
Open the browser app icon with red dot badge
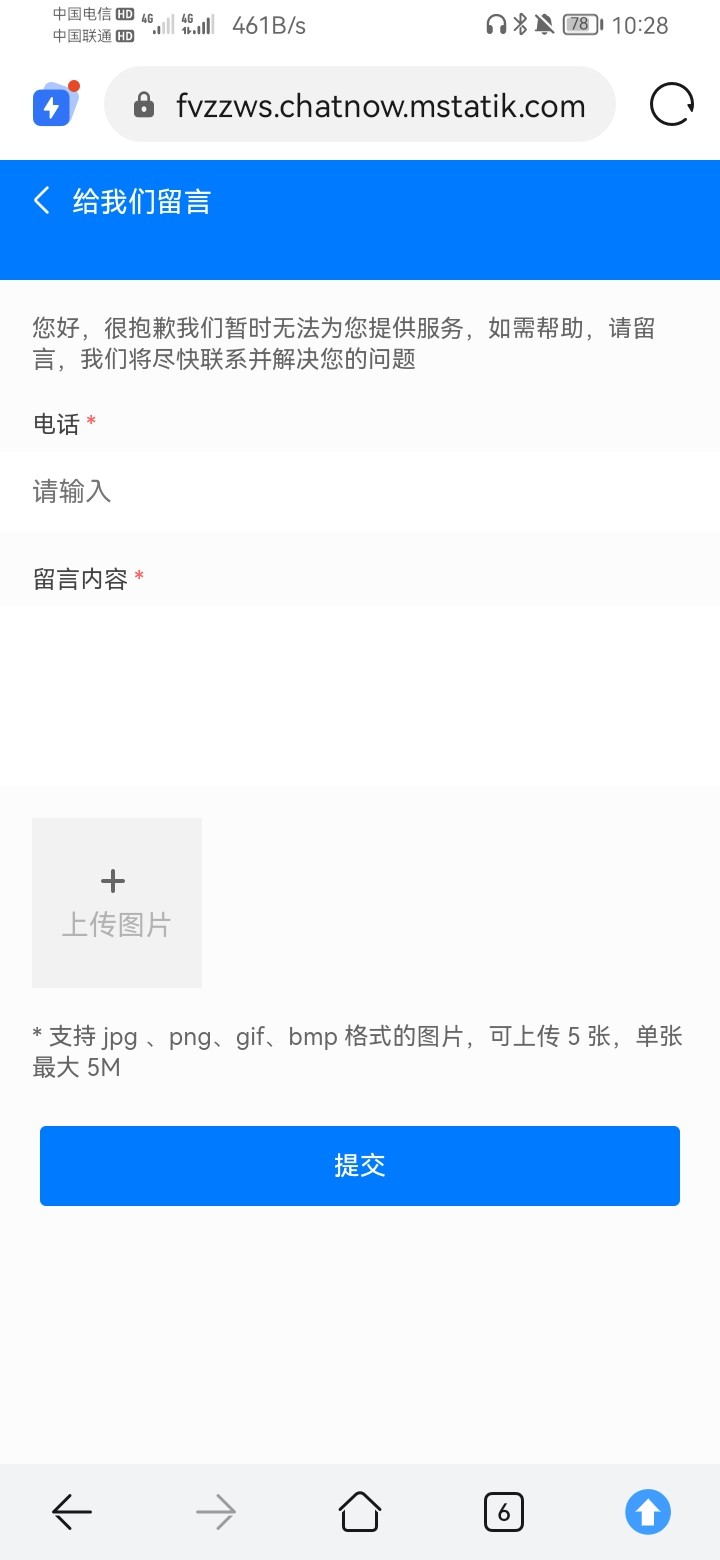[54, 103]
